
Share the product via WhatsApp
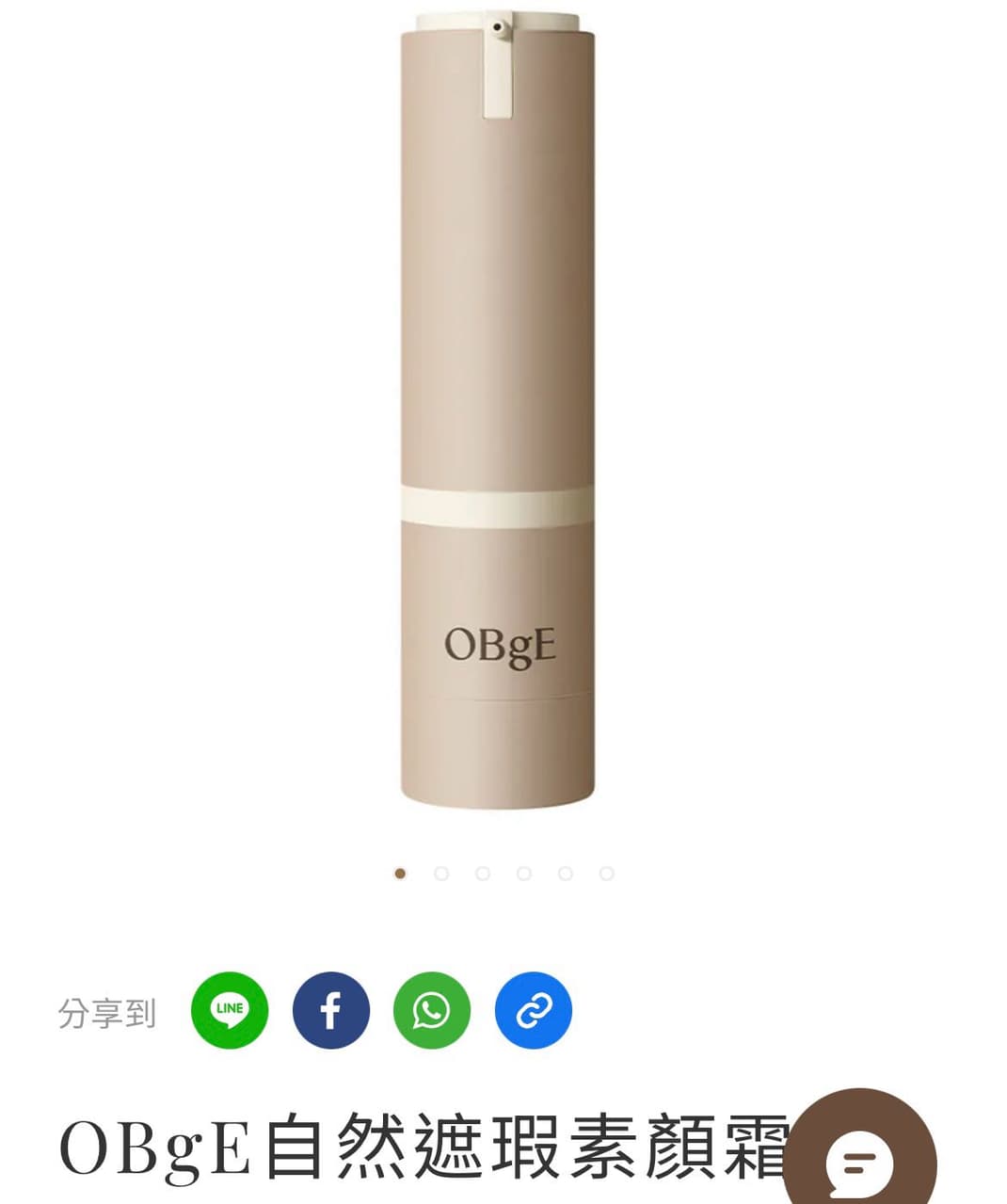point(432,1010)
